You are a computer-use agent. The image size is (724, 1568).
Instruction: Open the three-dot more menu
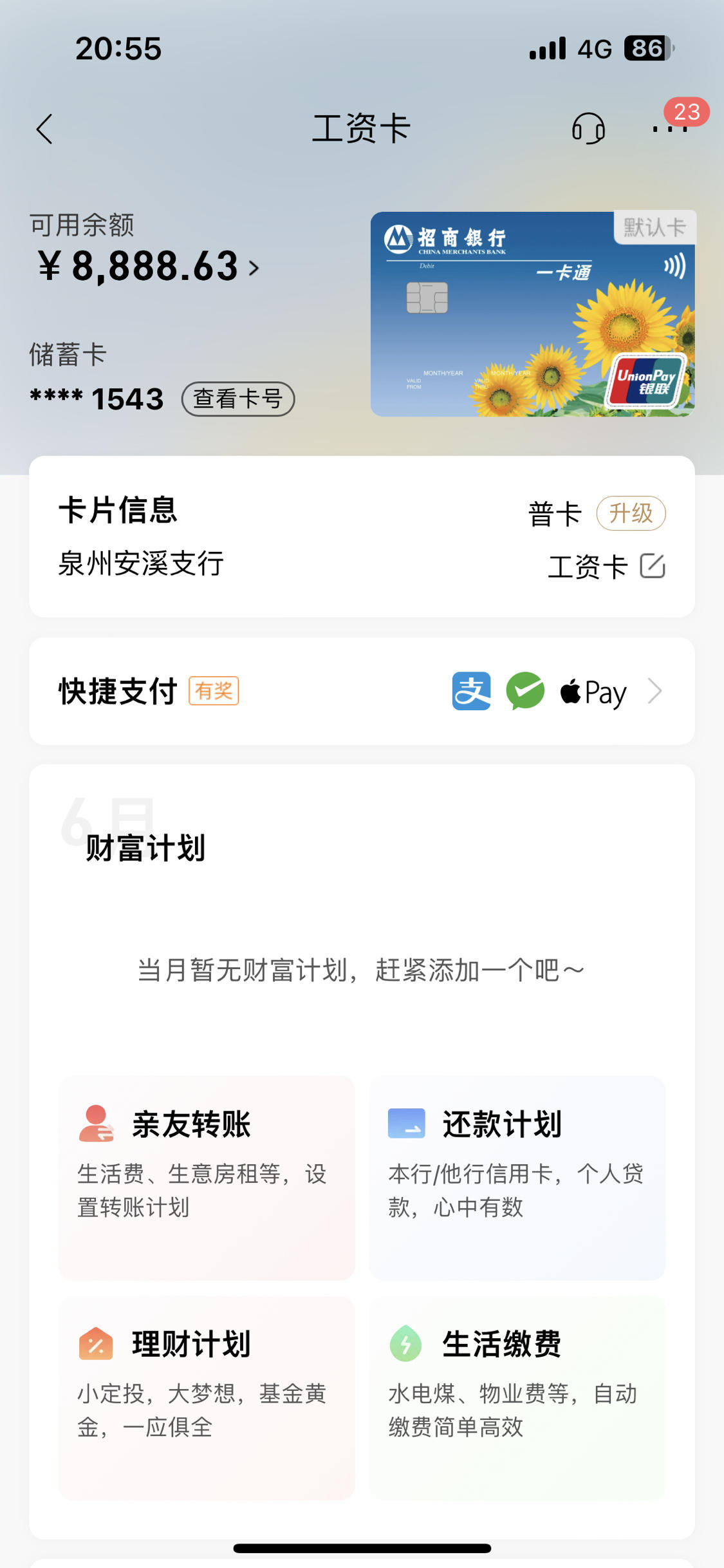(670, 129)
